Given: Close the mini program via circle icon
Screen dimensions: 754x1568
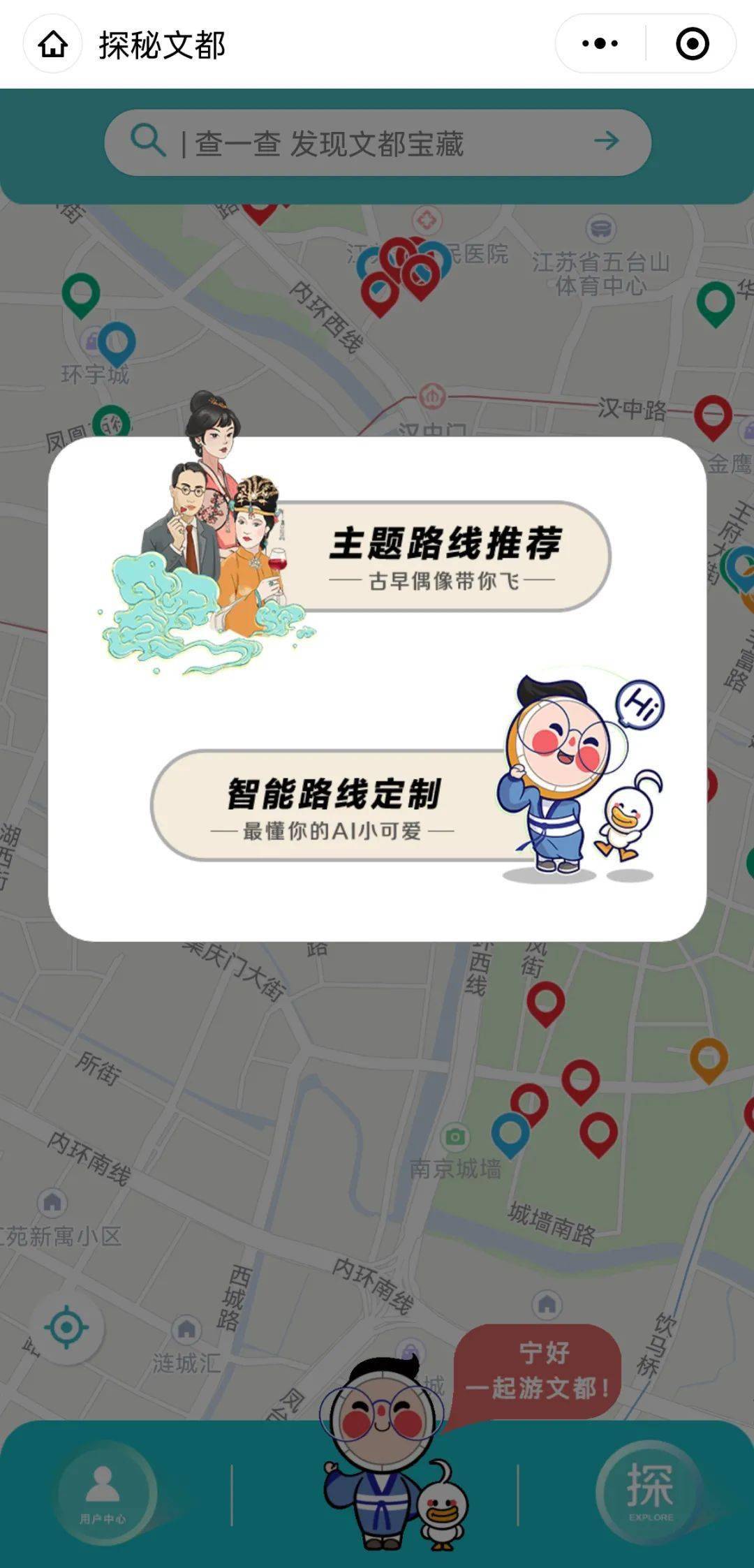Looking at the screenshot, I should coord(692,44).
